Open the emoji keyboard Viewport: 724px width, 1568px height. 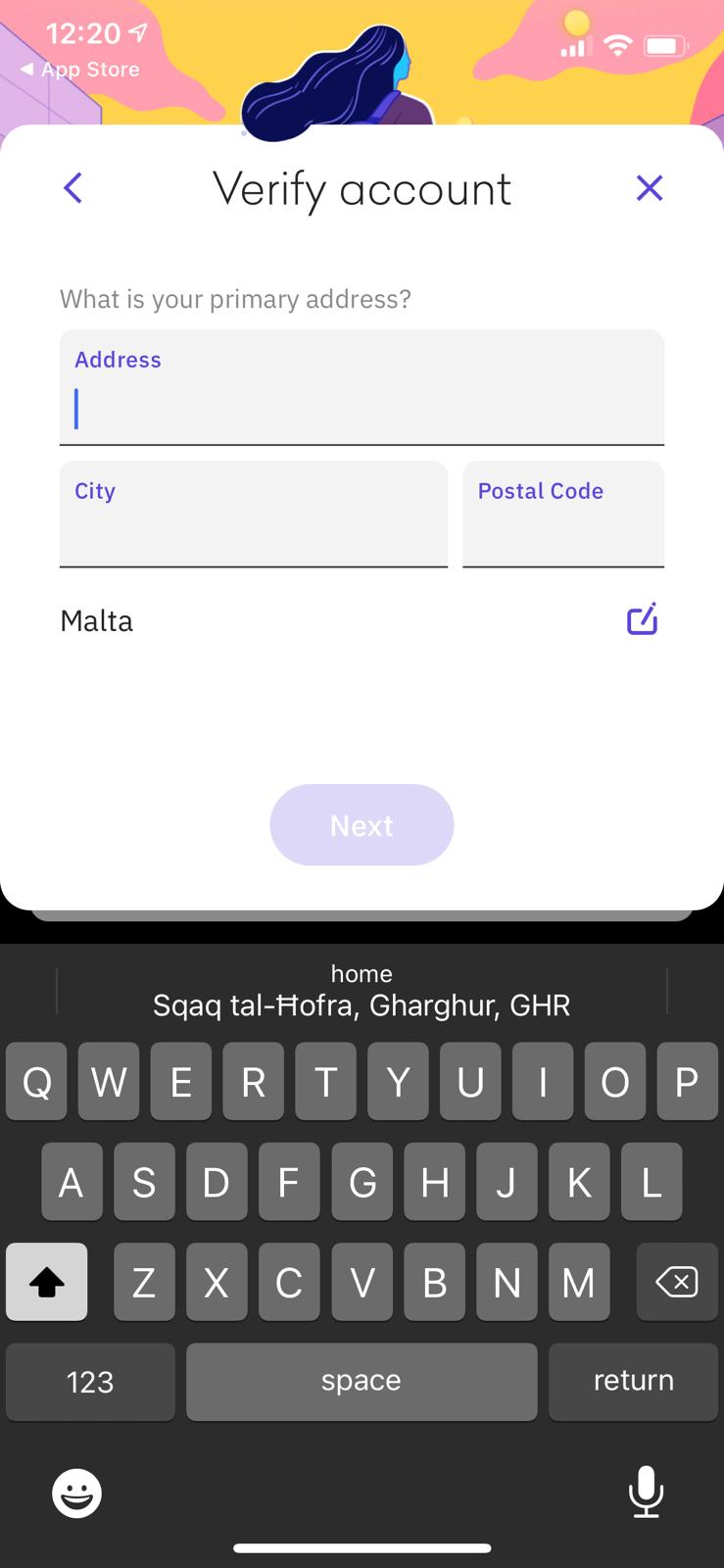coord(76,1494)
